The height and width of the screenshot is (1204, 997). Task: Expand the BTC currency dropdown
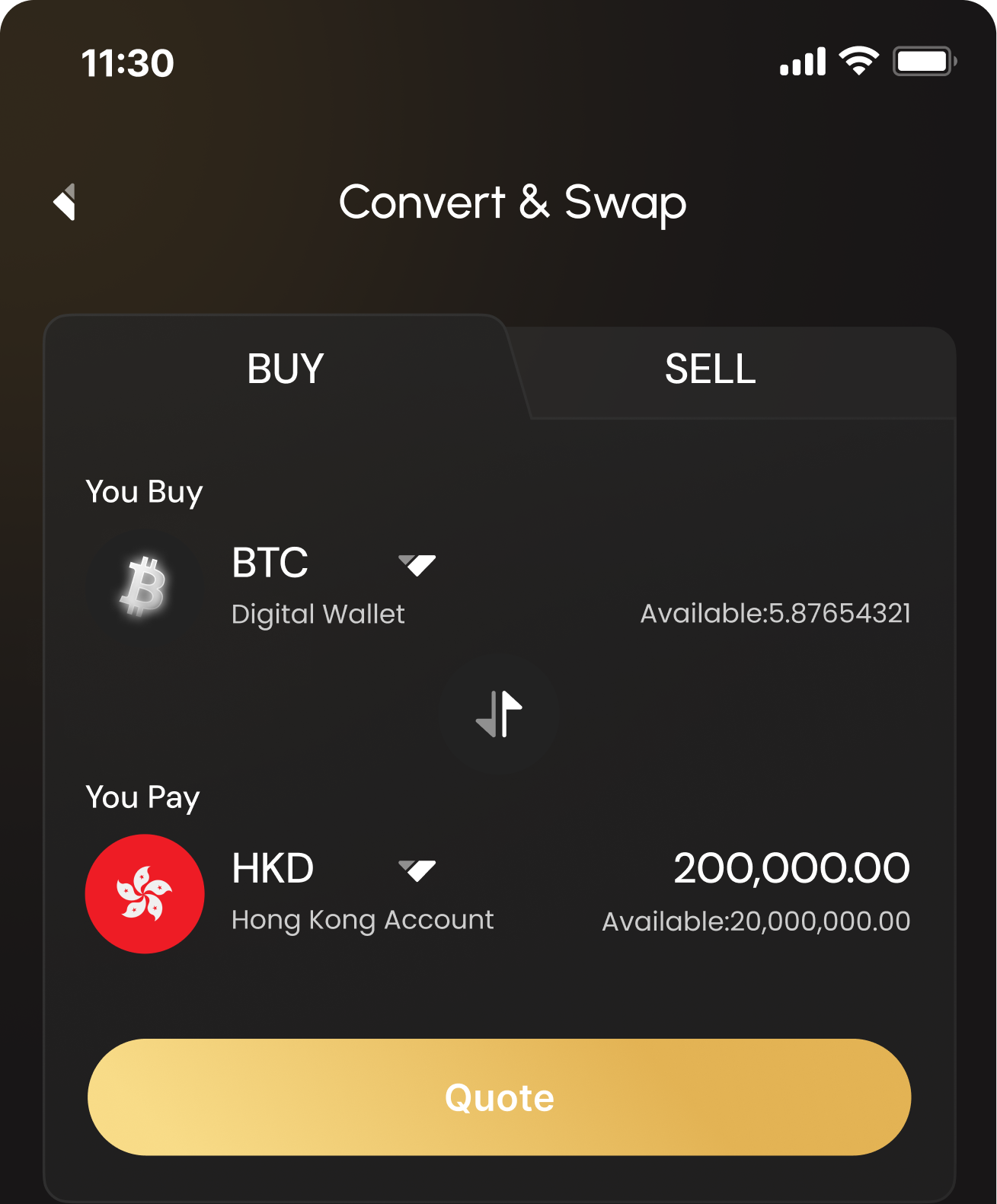(x=417, y=564)
